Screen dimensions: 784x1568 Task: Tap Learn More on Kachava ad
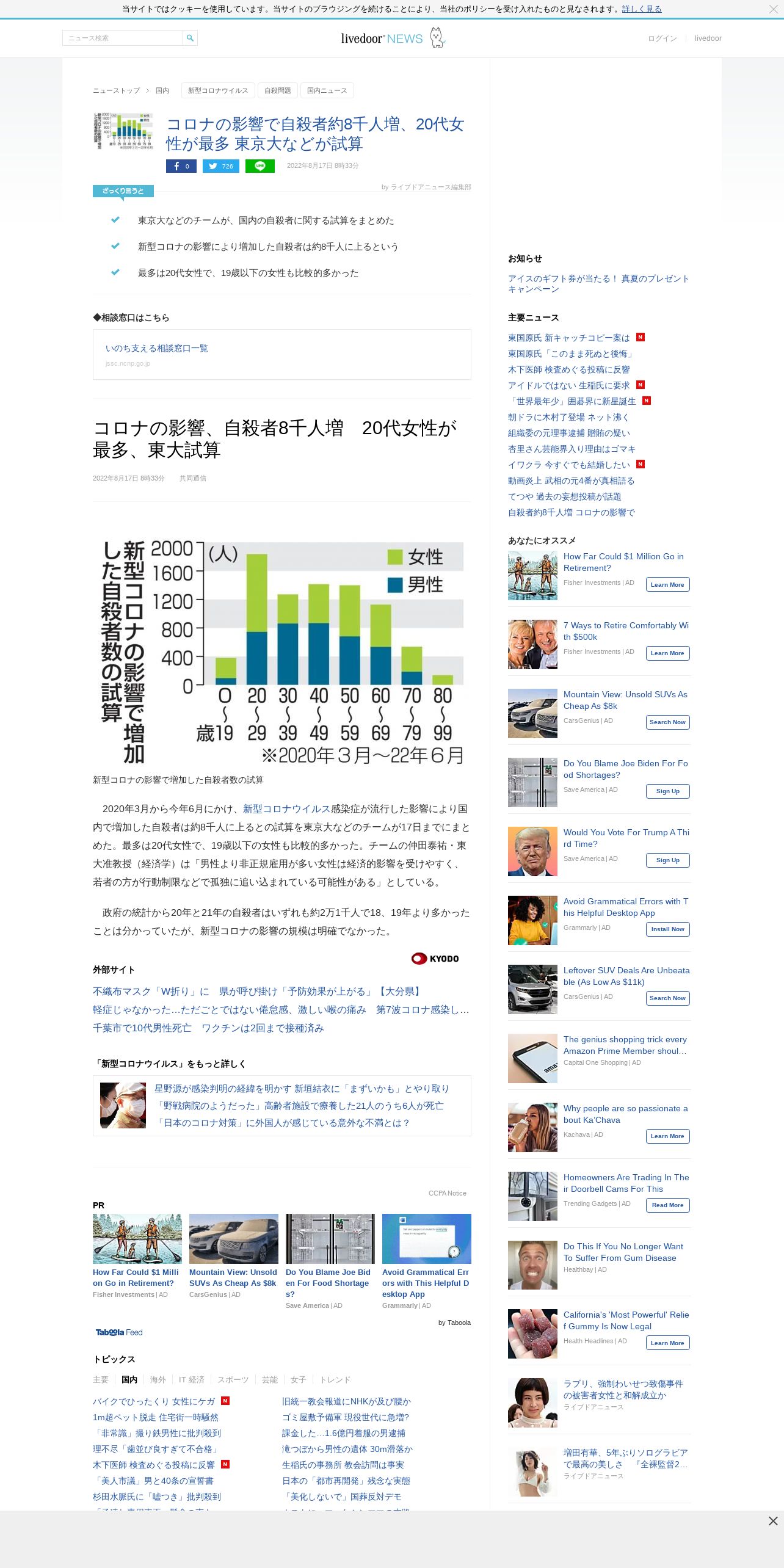click(667, 1136)
